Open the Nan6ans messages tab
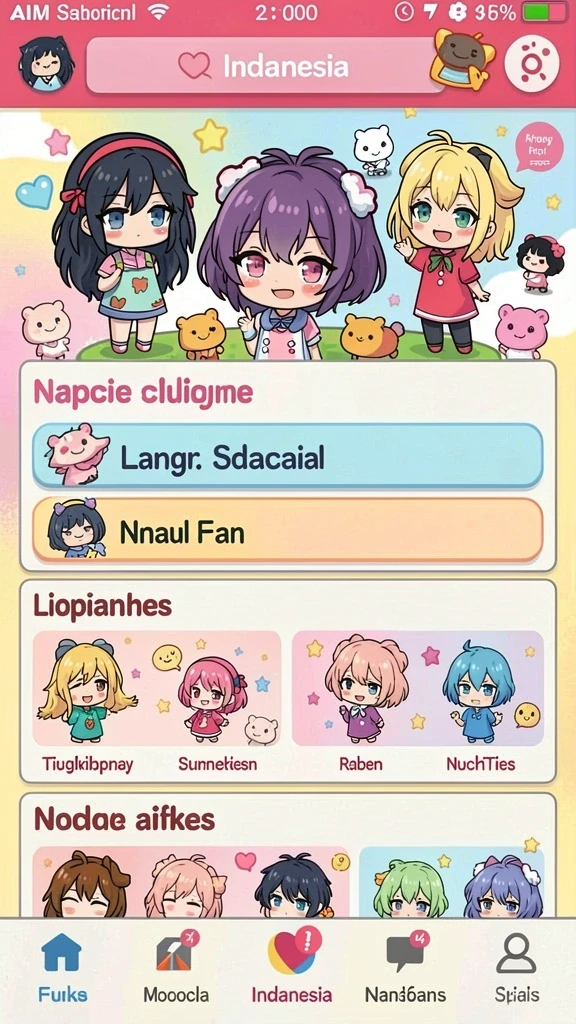This screenshot has width=576, height=1024. (406, 970)
